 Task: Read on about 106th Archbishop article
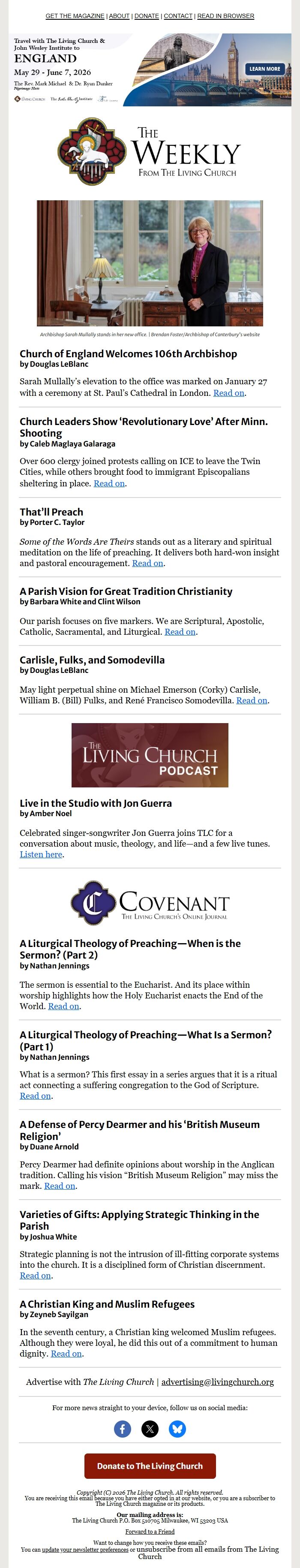click(x=229, y=393)
